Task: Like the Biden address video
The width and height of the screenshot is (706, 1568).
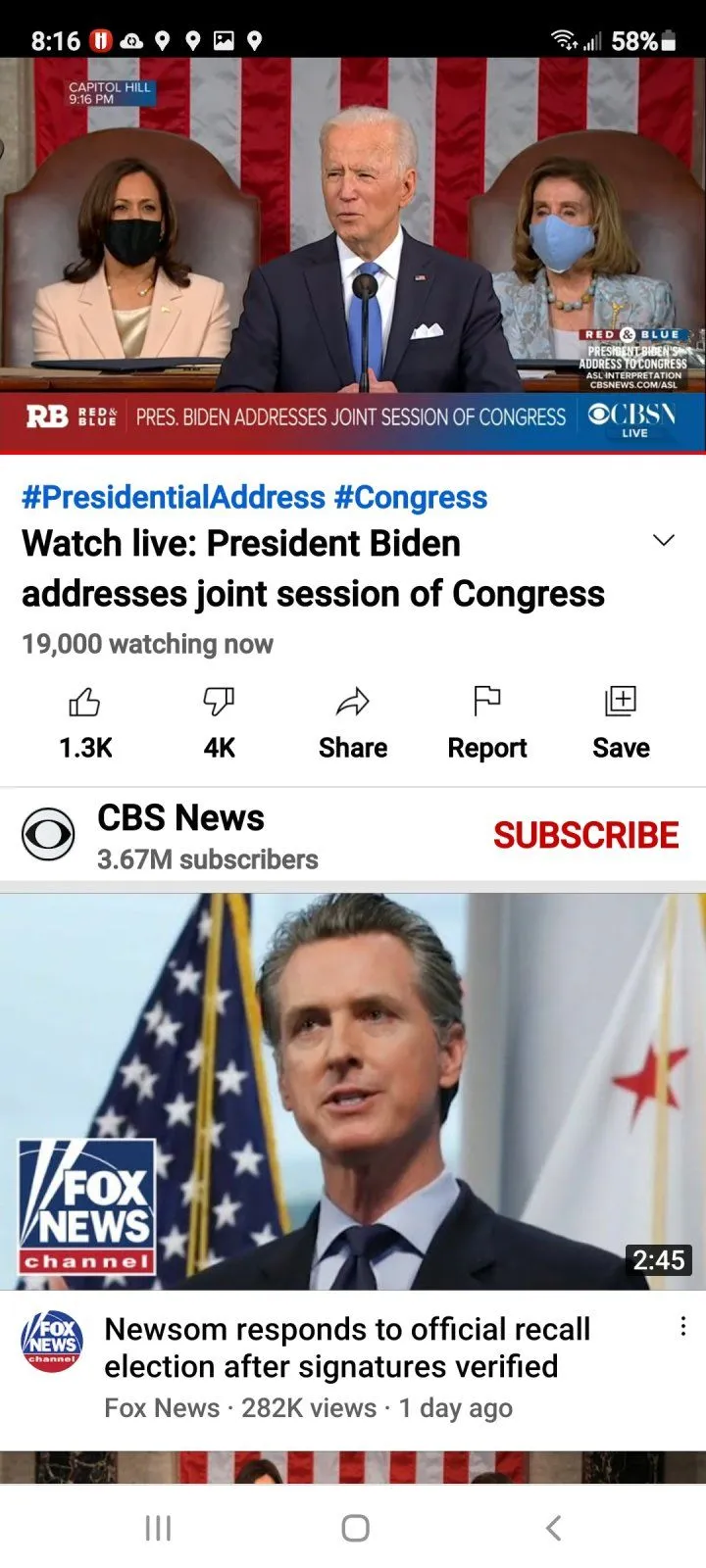Action: (85, 722)
